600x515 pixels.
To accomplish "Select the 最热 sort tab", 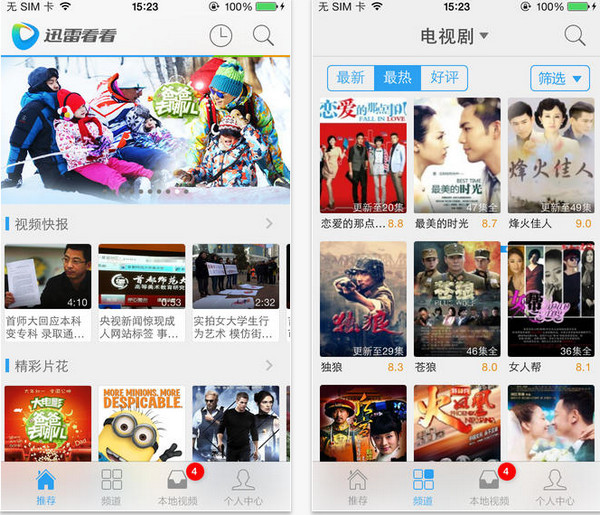I will (x=397, y=78).
